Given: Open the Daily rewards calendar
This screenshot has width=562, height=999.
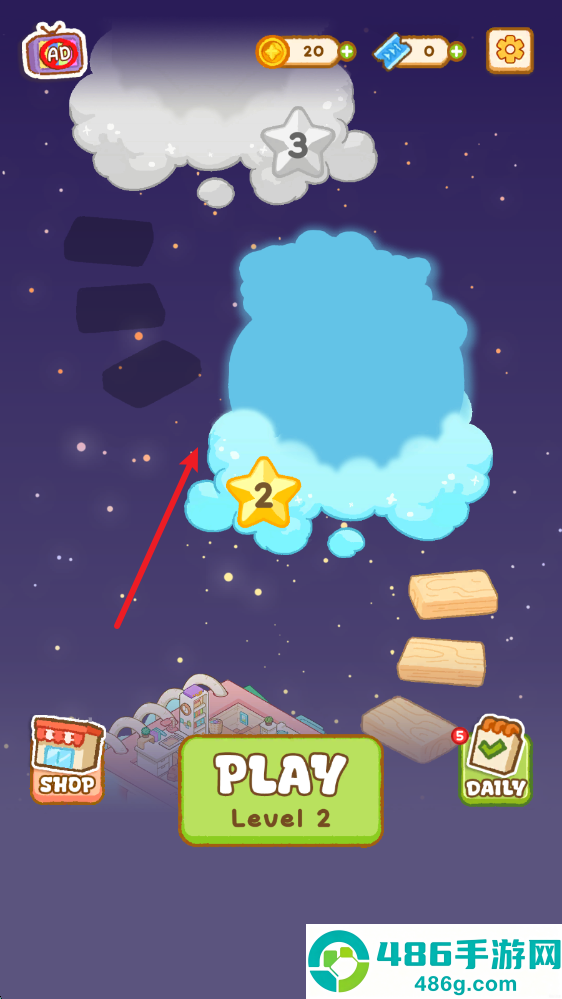Looking at the screenshot, I should pos(495,760).
